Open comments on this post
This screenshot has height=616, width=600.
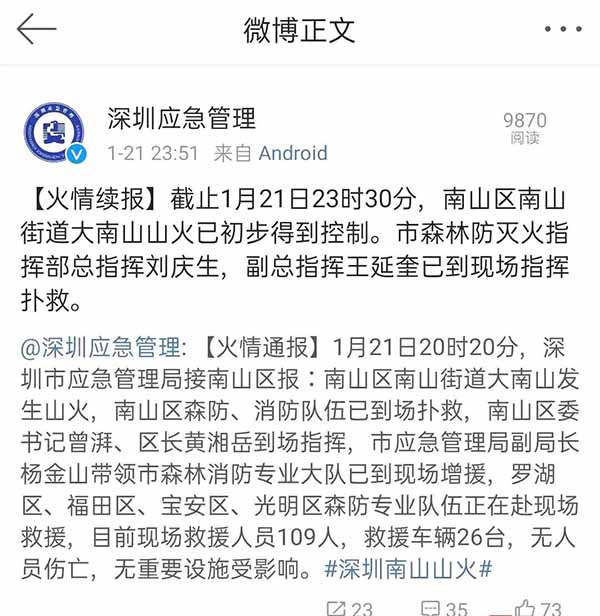[x=443, y=606]
